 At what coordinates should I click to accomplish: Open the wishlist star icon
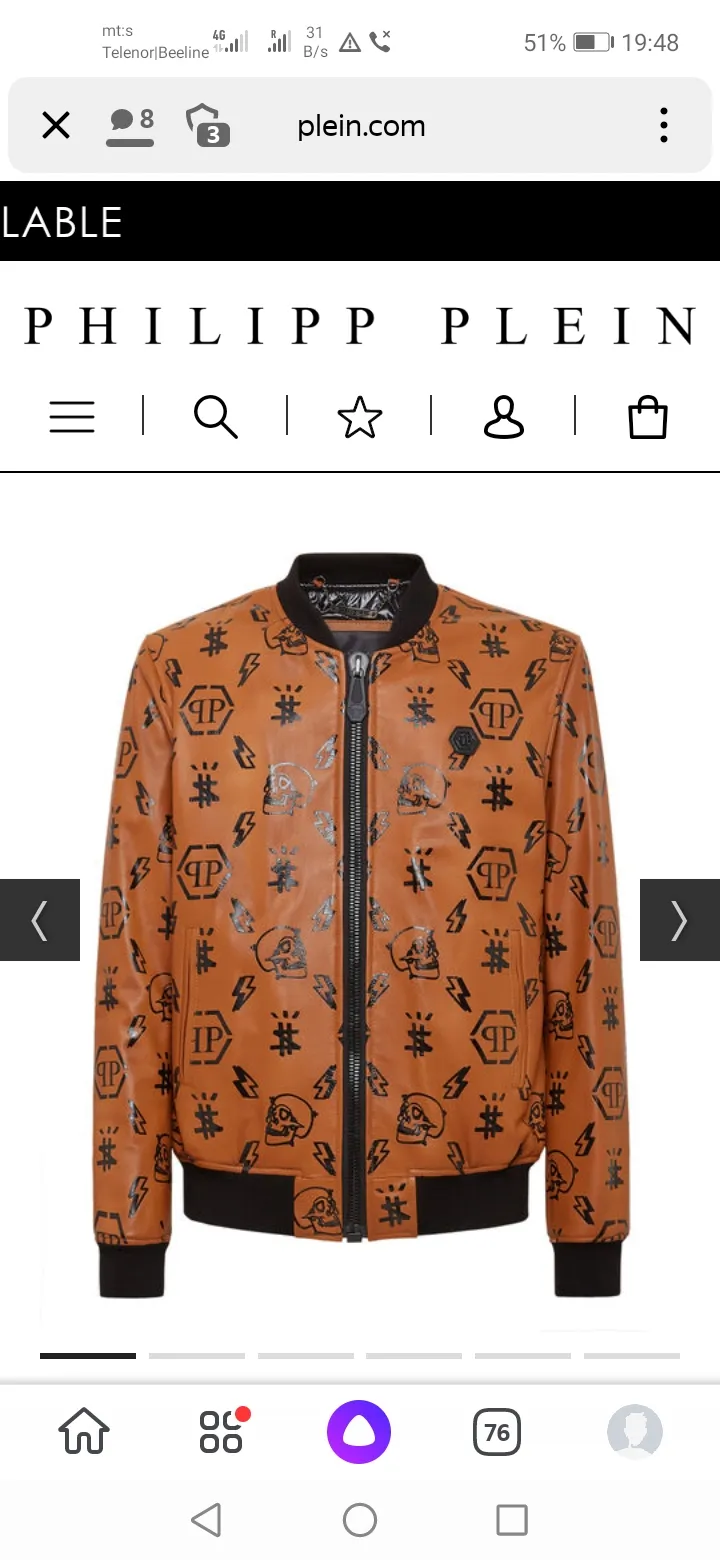[x=360, y=417]
